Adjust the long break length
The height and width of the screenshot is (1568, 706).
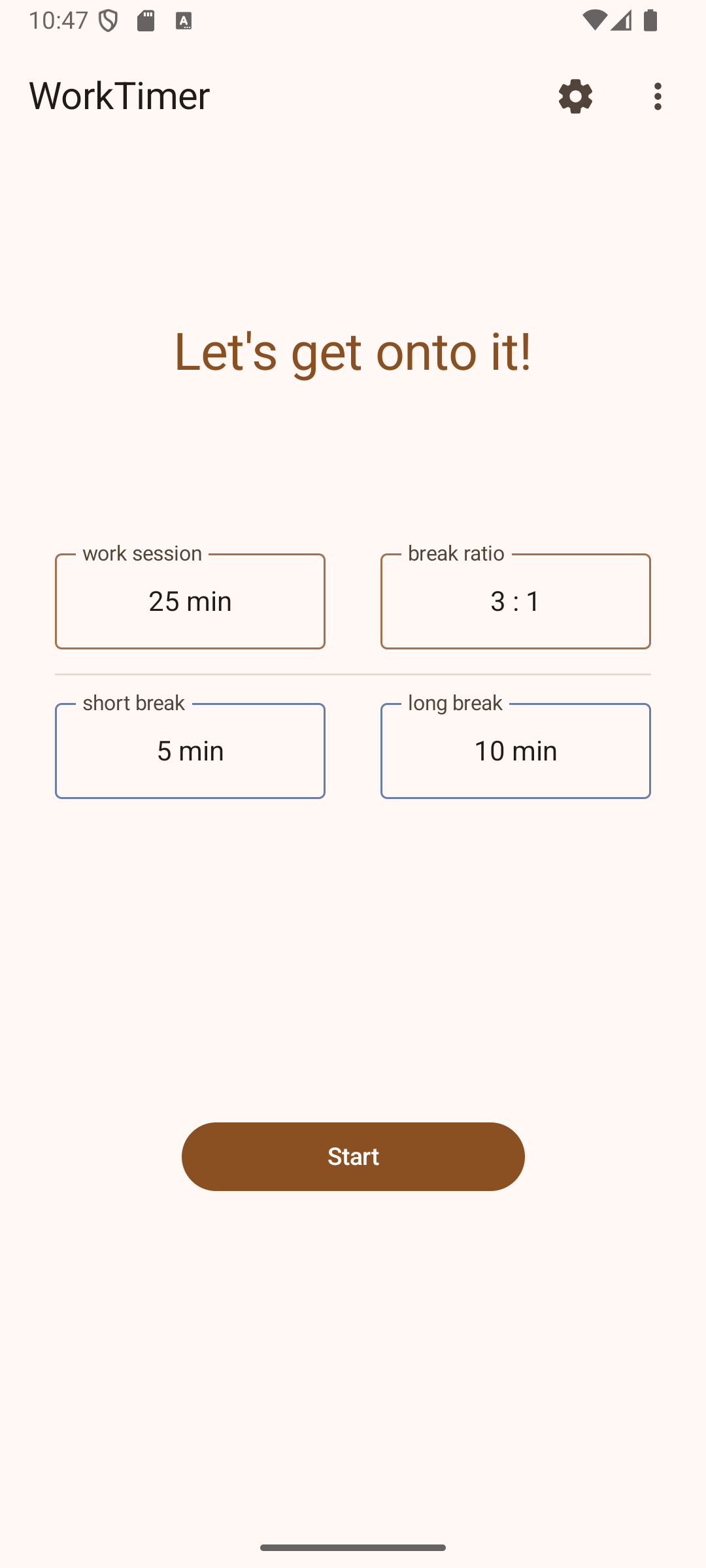[x=515, y=751]
